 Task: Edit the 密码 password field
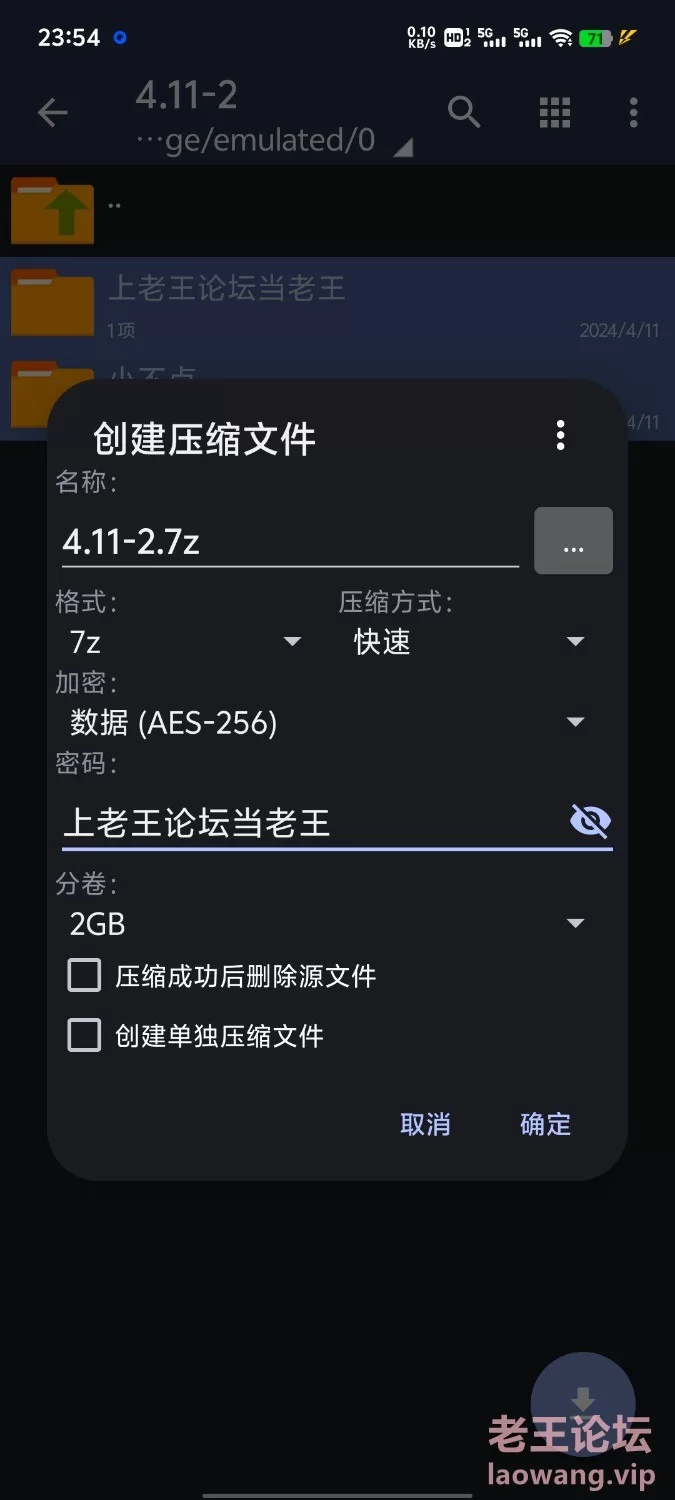tap(310, 823)
